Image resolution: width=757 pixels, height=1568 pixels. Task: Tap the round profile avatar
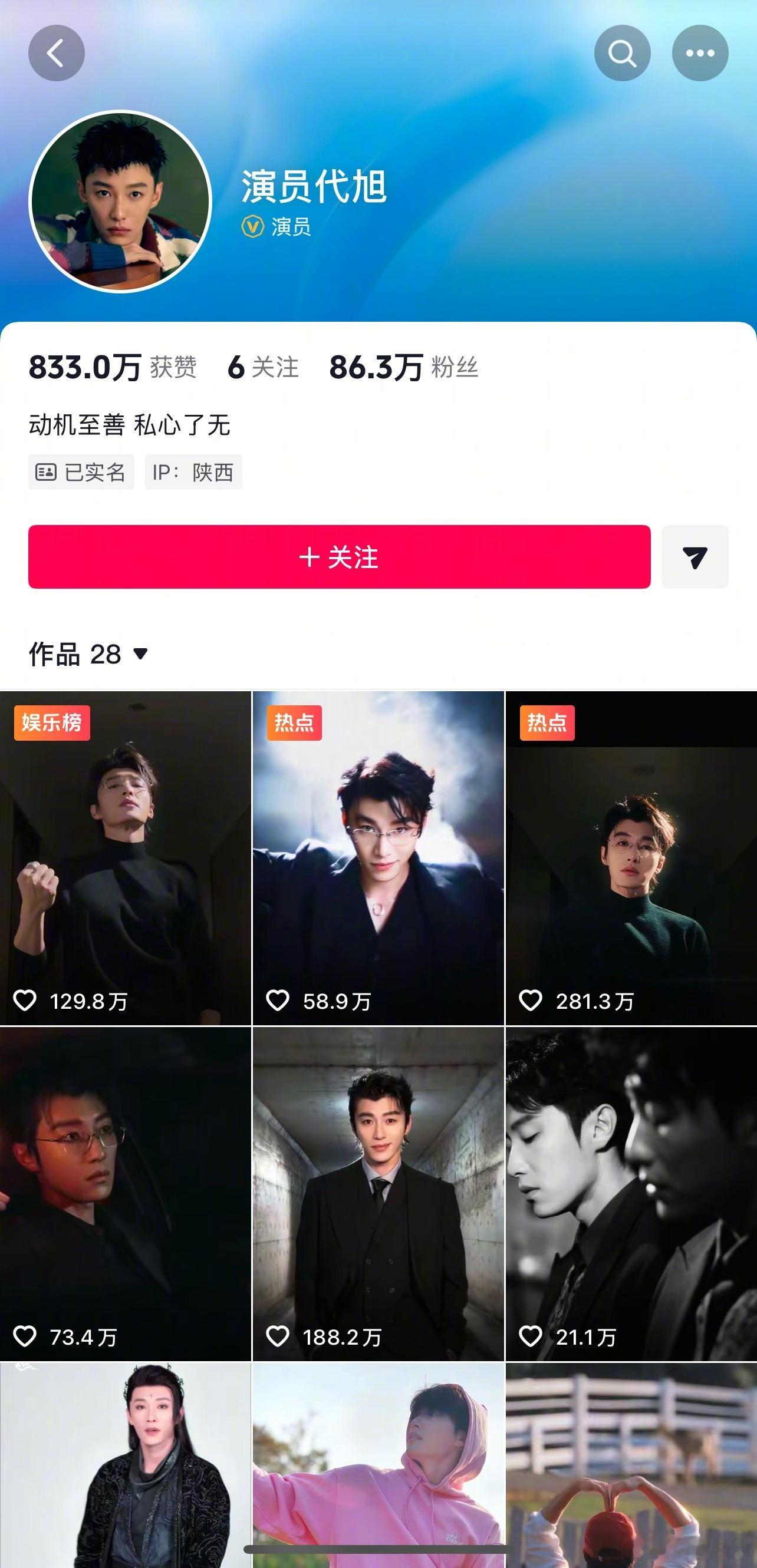(121, 201)
